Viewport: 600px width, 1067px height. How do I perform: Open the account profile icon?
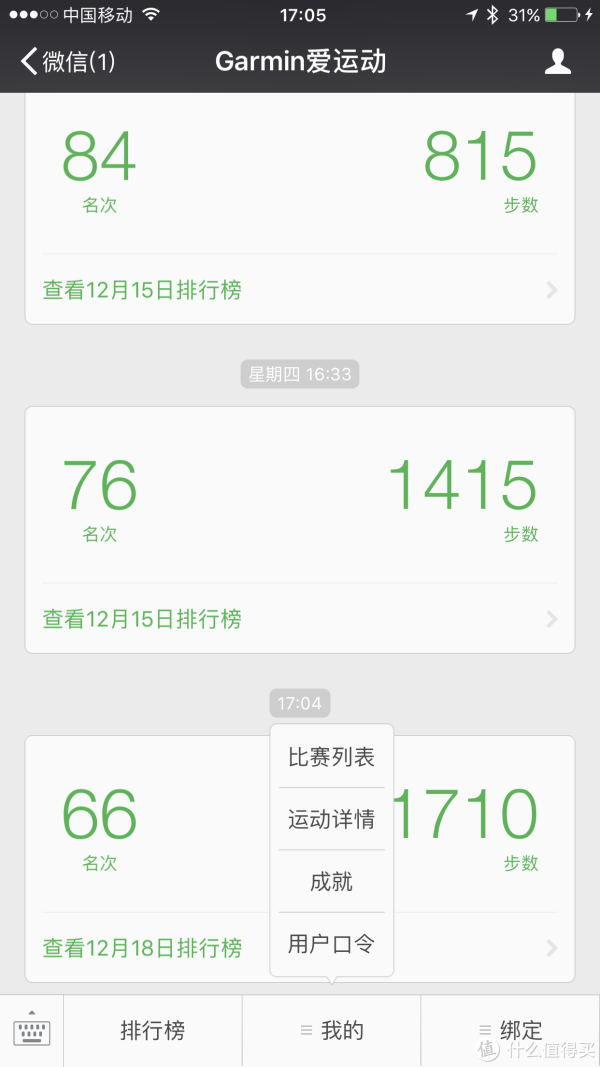[x=557, y=61]
